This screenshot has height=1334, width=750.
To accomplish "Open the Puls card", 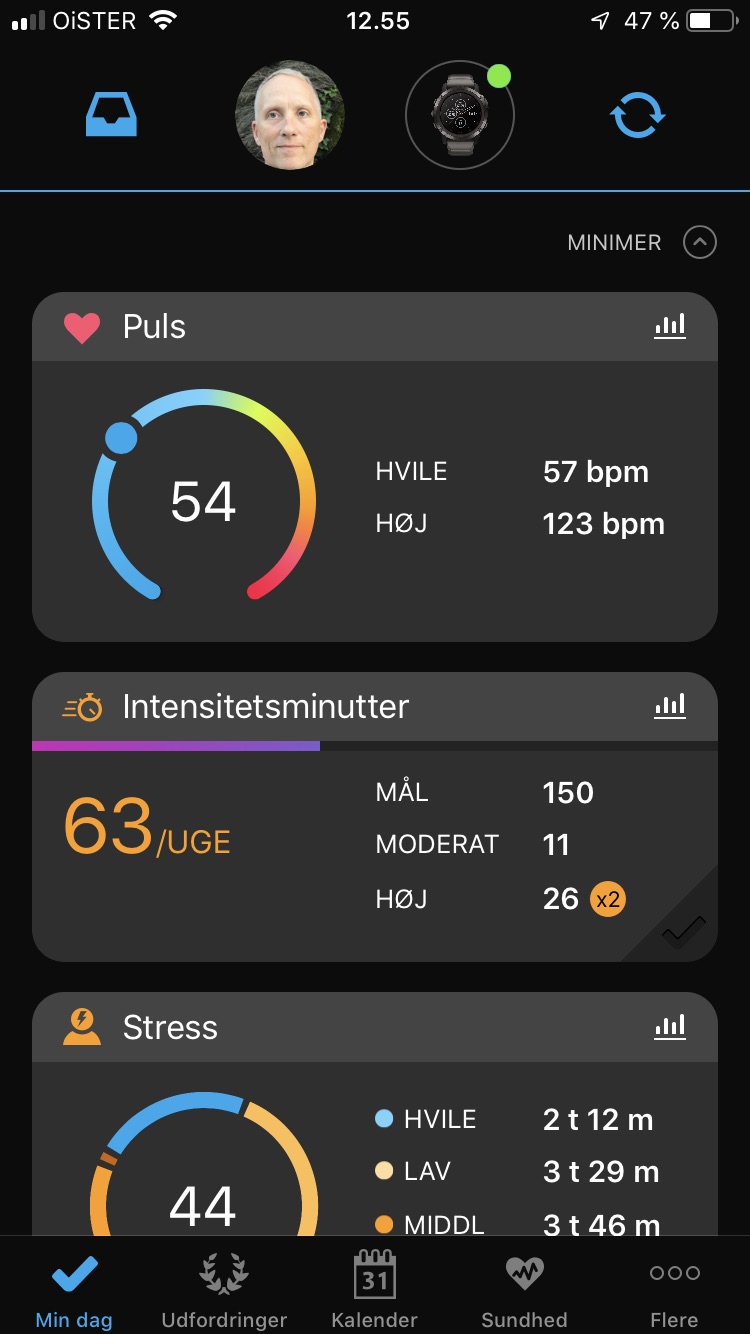I will coord(375,466).
